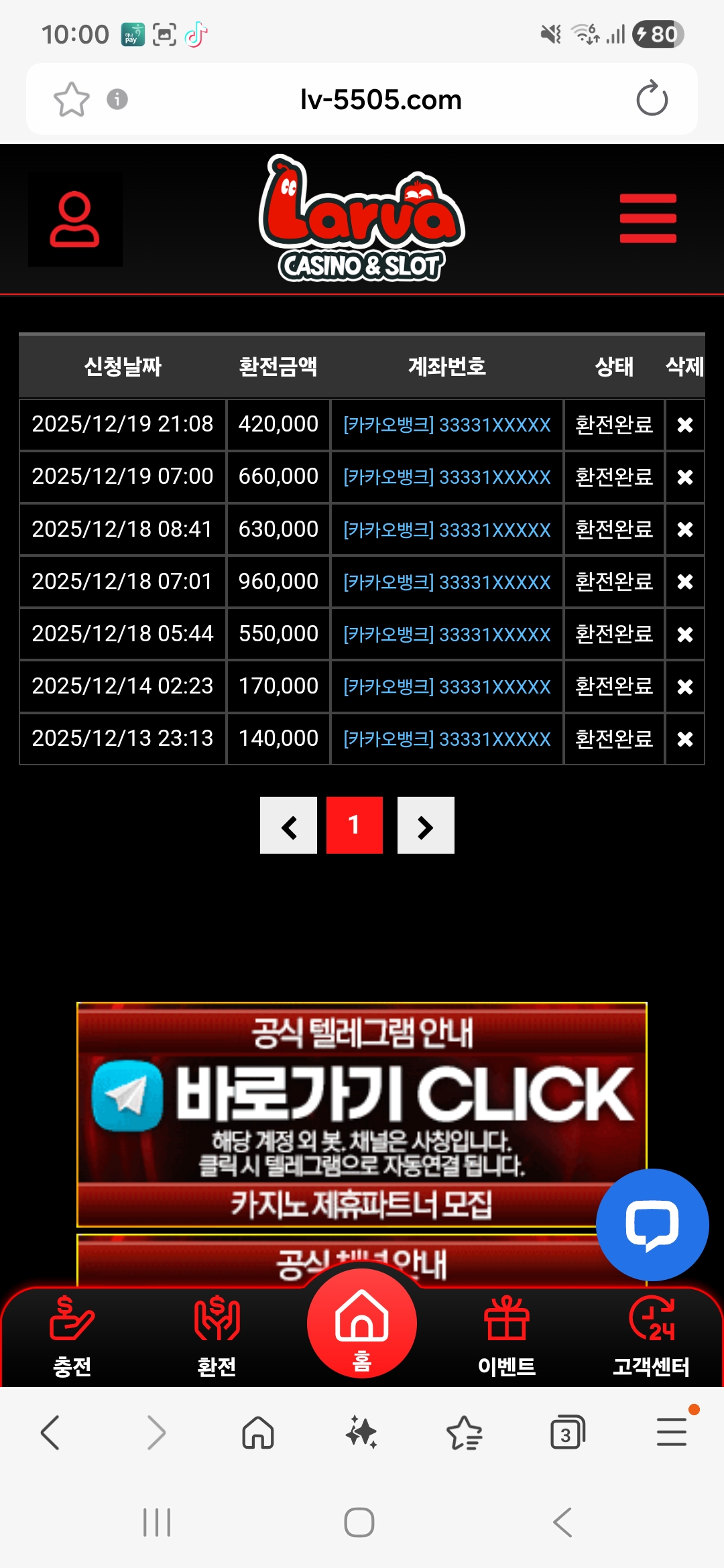The image size is (724, 1568).
Task: Delete the 2025/12/19 21:08 withdrawal record
Action: pos(684,425)
